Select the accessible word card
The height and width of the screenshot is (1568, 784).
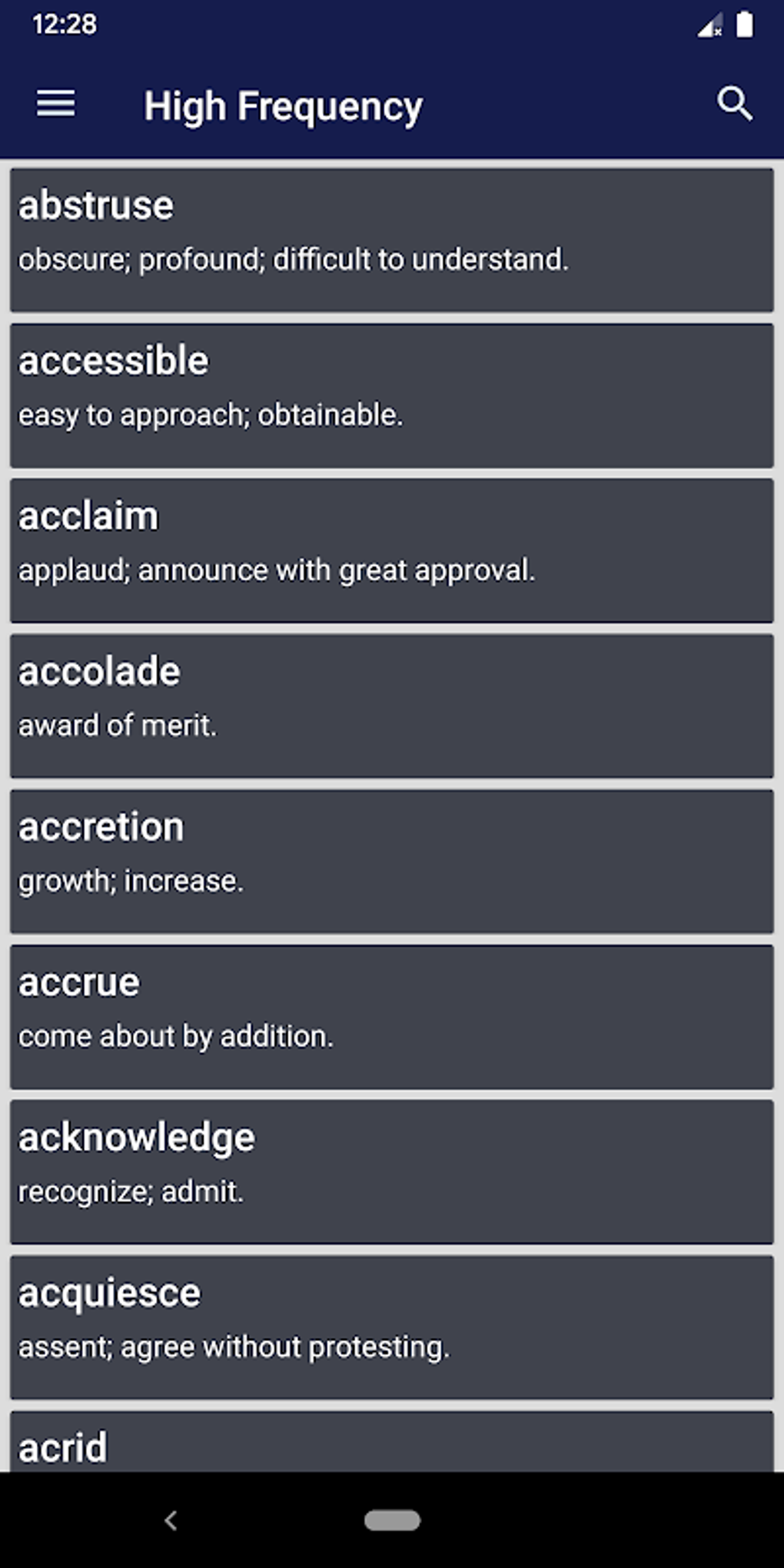point(391,395)
